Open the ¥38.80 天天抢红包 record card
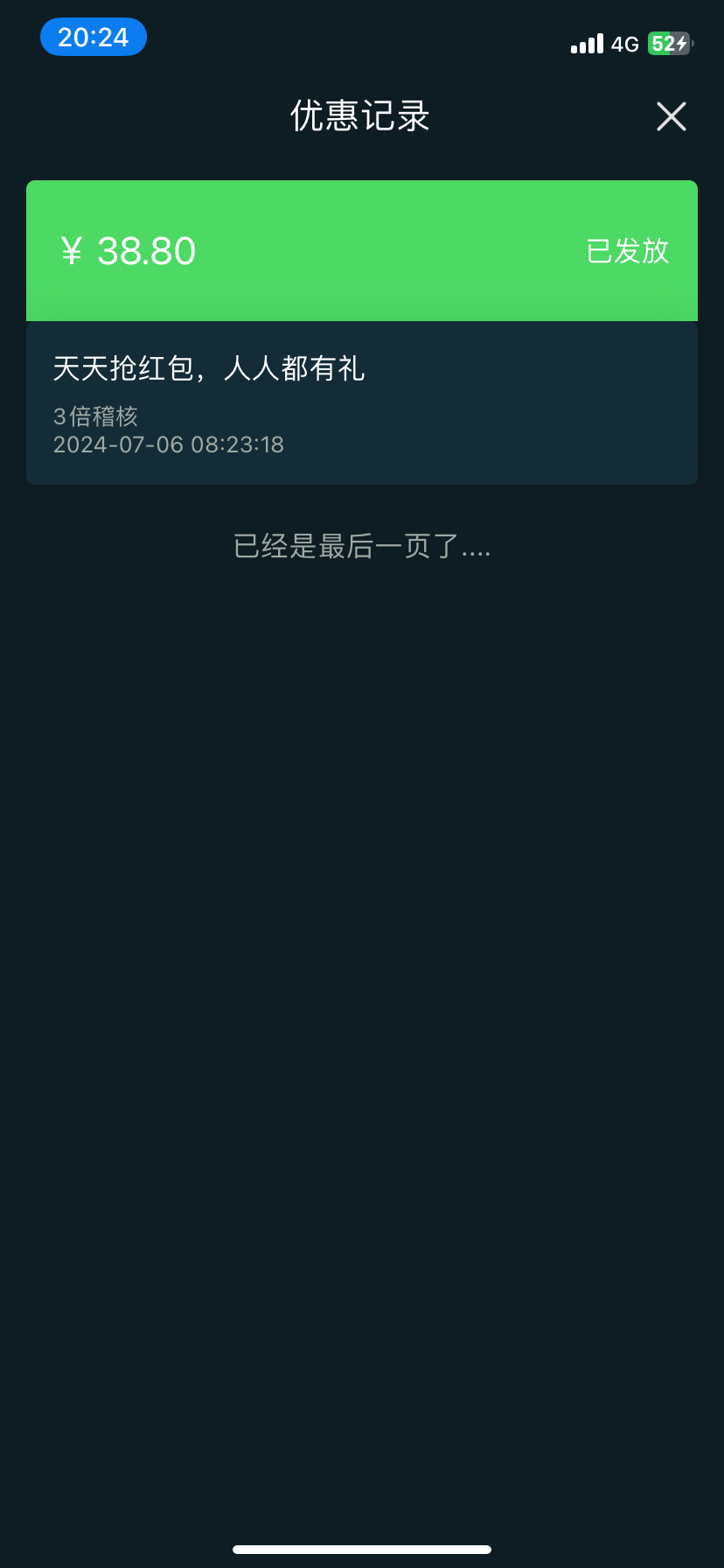Screen dimensions: 724x1568 pos(362,332)
